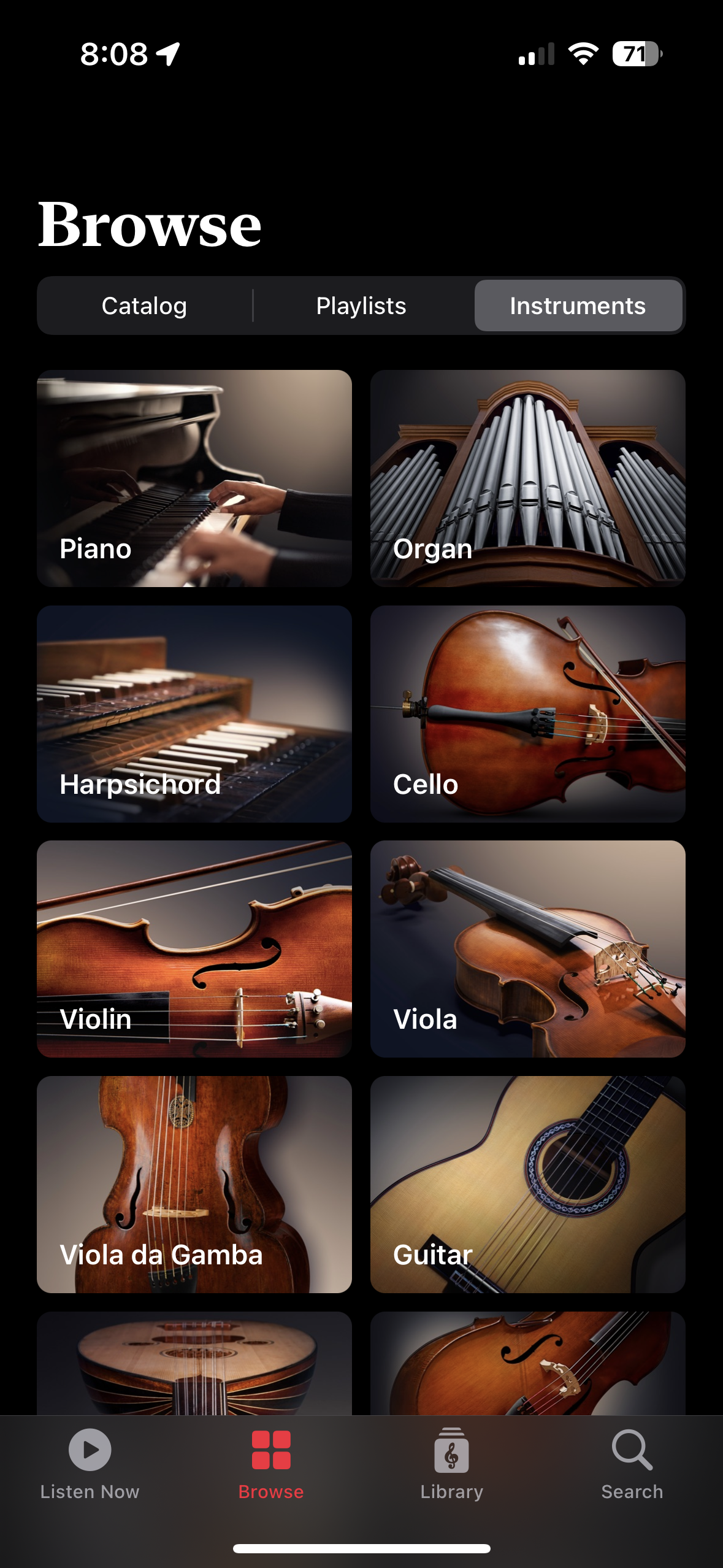
Task: Switch to the Catalog segment
Action: [x=145, y=306]
